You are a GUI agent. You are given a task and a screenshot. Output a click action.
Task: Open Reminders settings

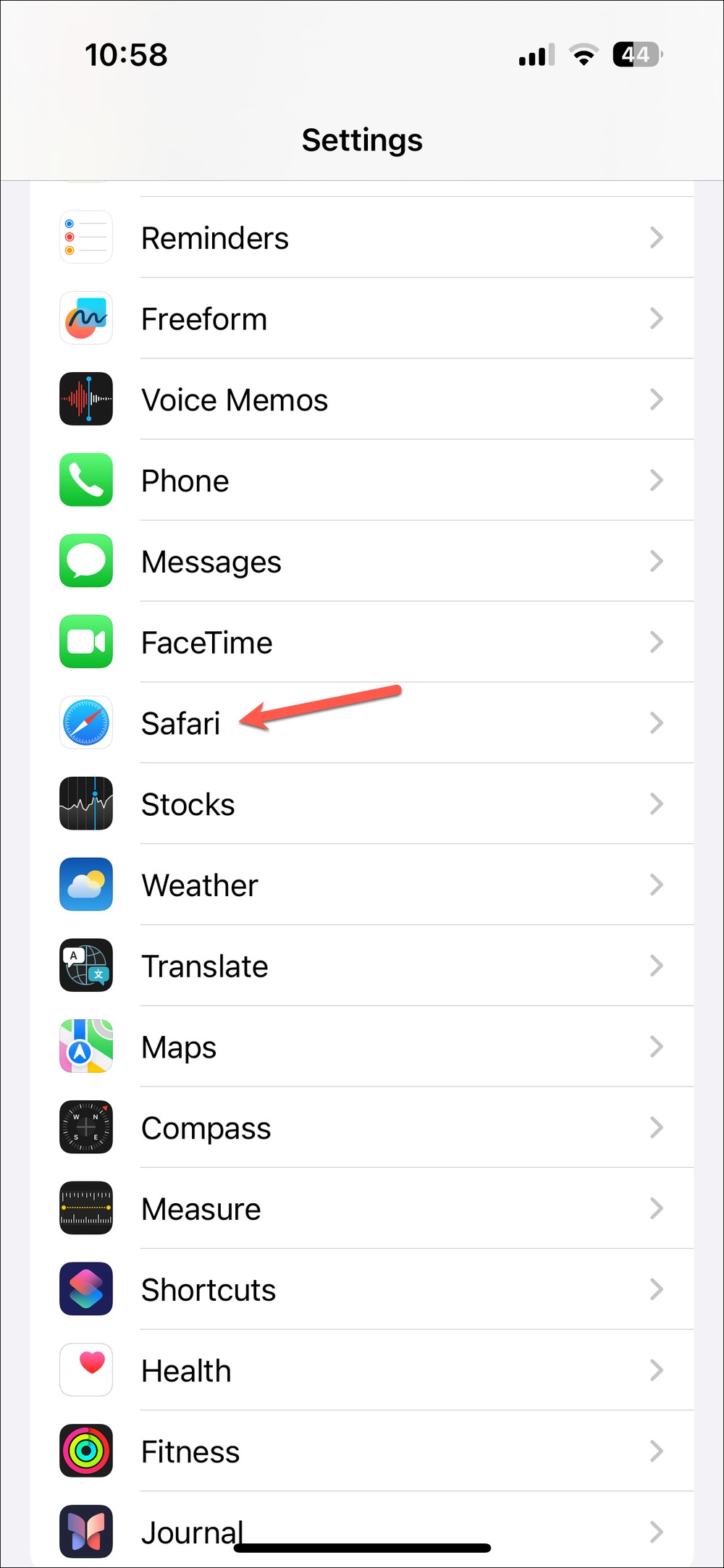[362, 237]
